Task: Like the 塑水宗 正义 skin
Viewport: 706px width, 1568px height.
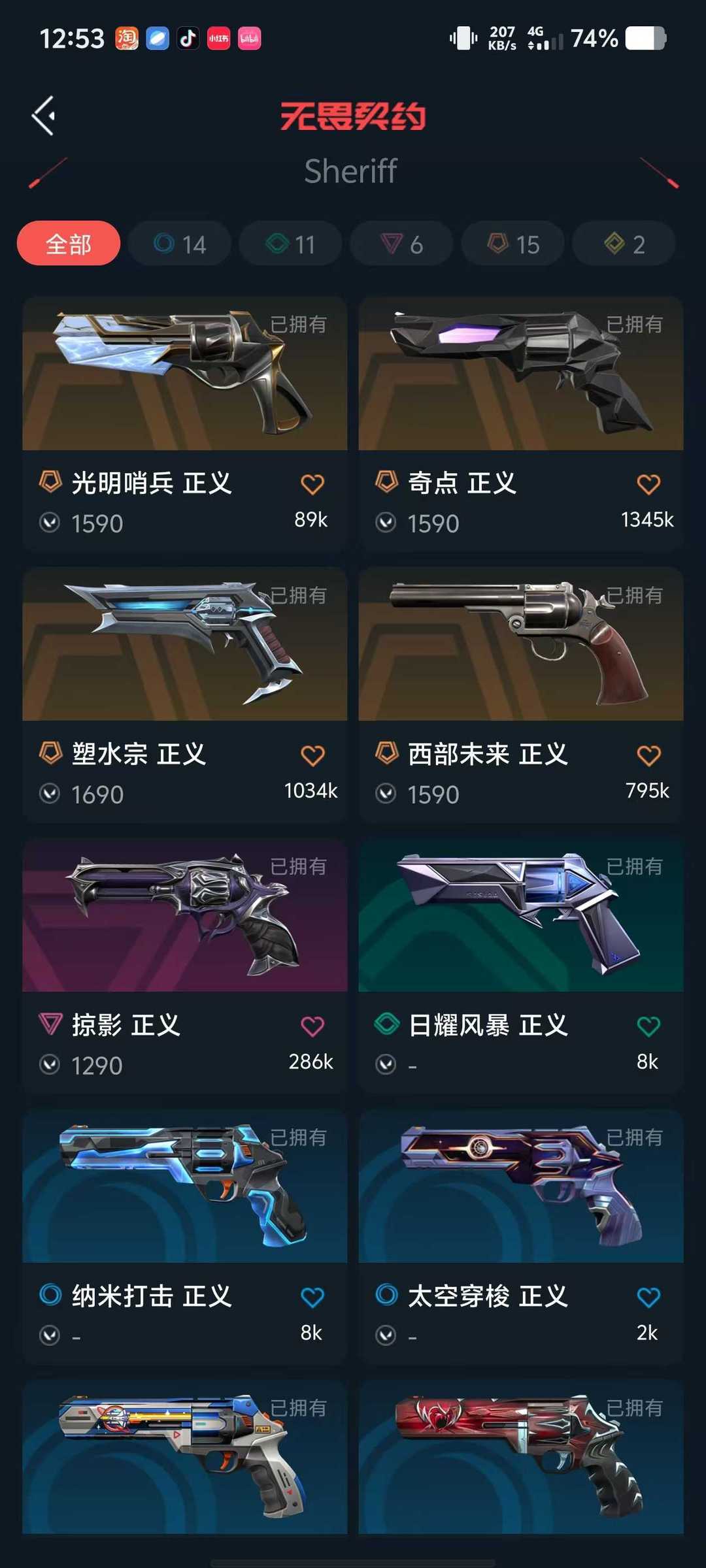Action: [312, 755]
